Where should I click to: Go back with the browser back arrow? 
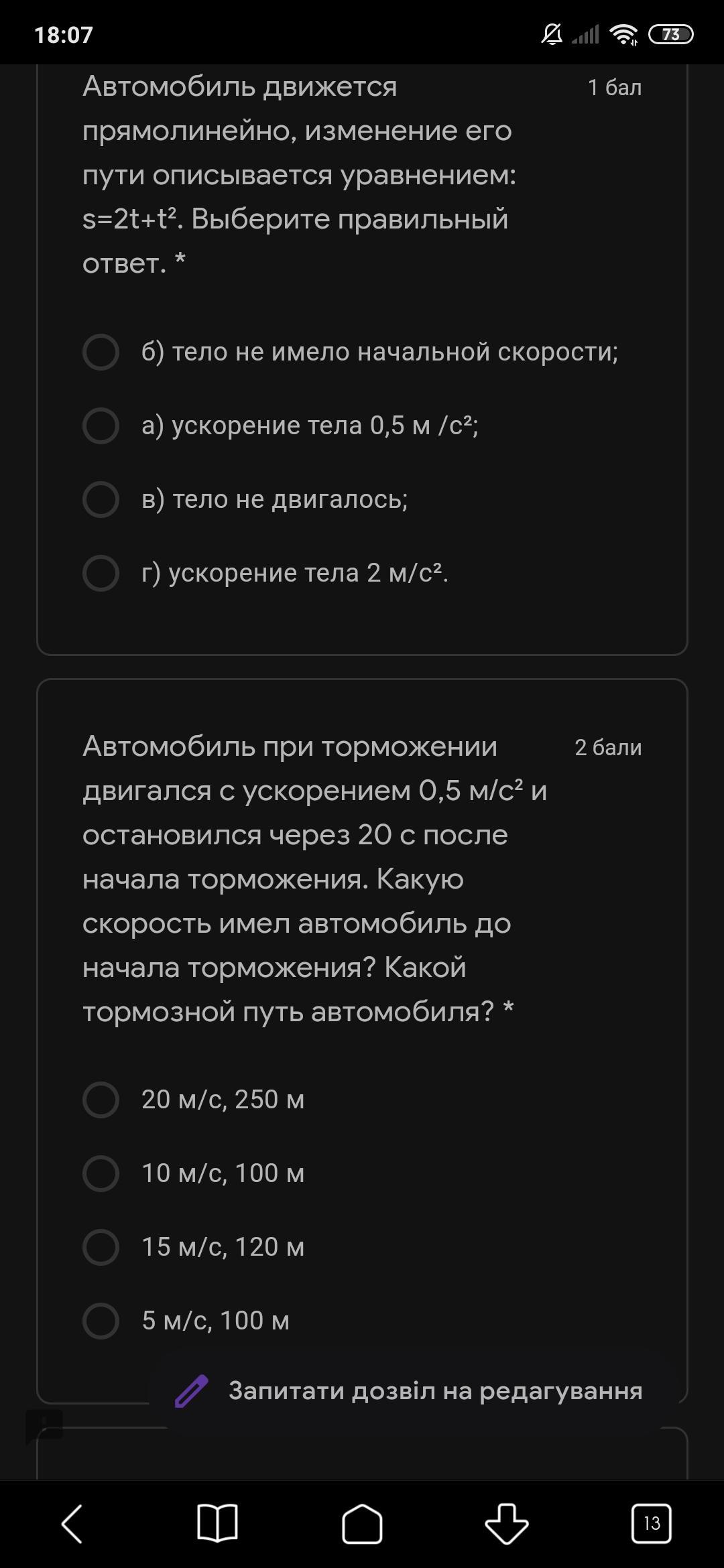click(72, 1524)
